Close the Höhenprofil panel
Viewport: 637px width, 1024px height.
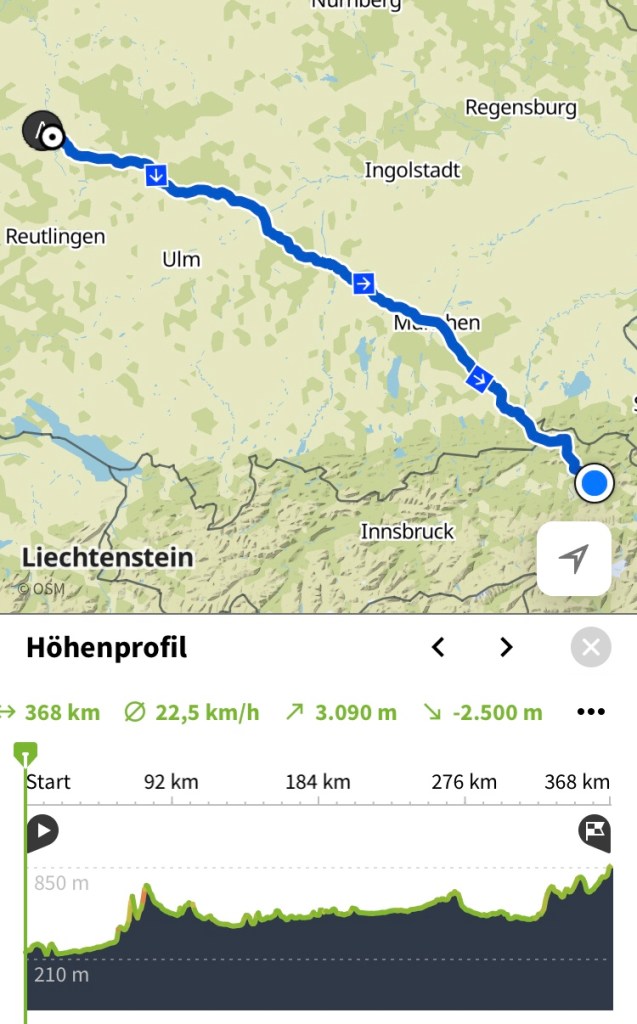591,648
